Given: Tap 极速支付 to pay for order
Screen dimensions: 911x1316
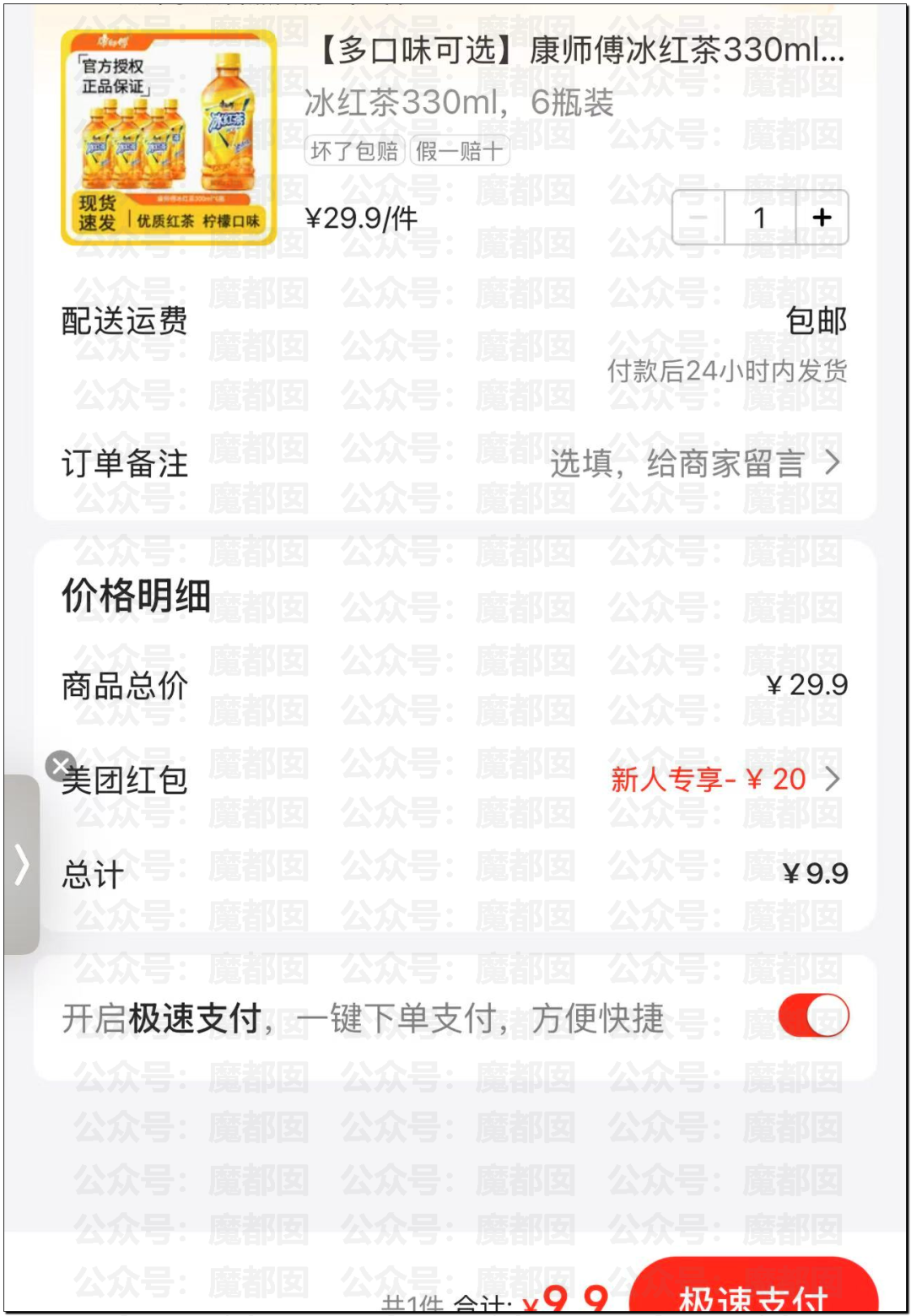Looking at the screenshot, I should 753,1291.
